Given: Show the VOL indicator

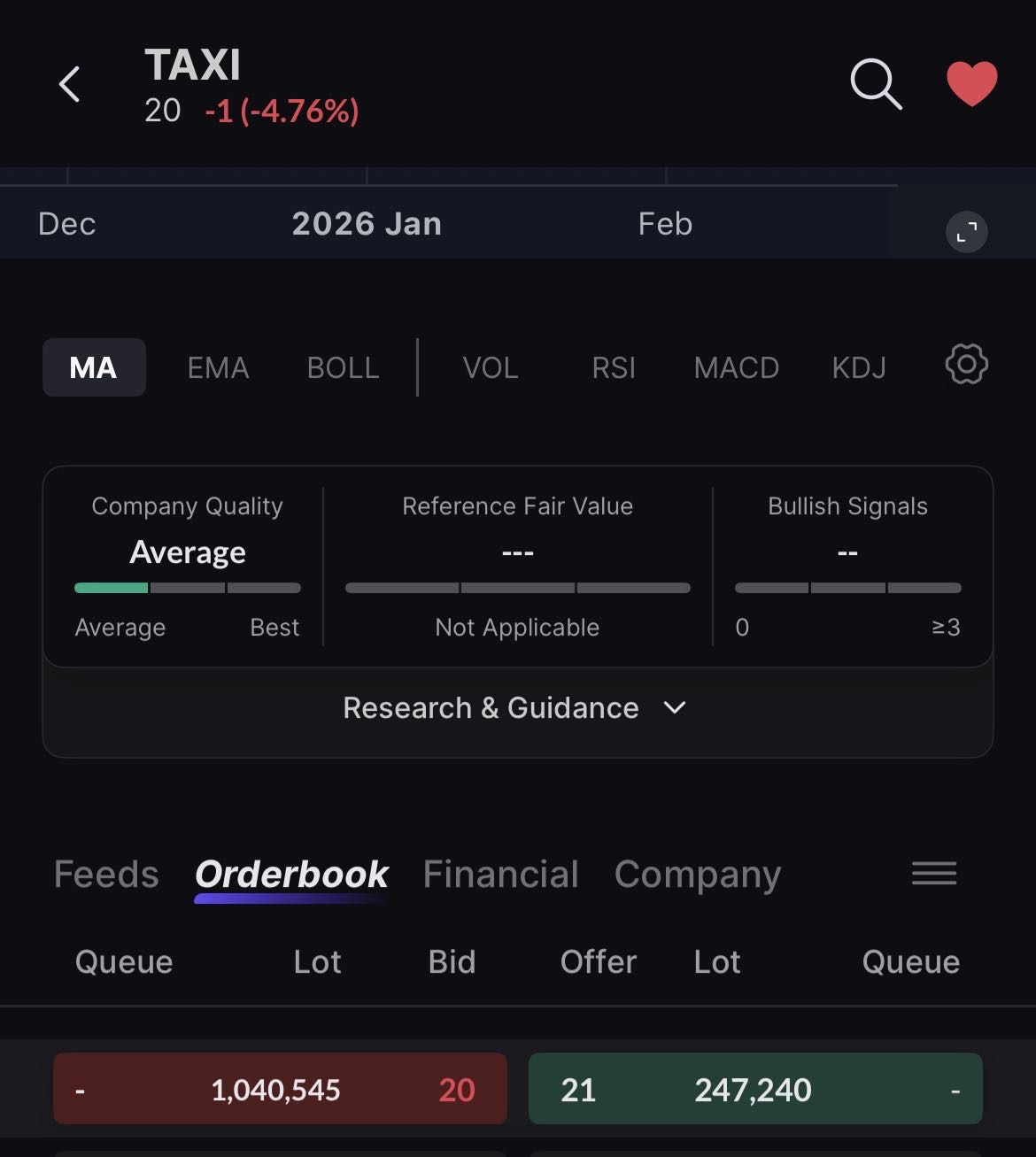Looking at the screenshot, I should 491,367.
